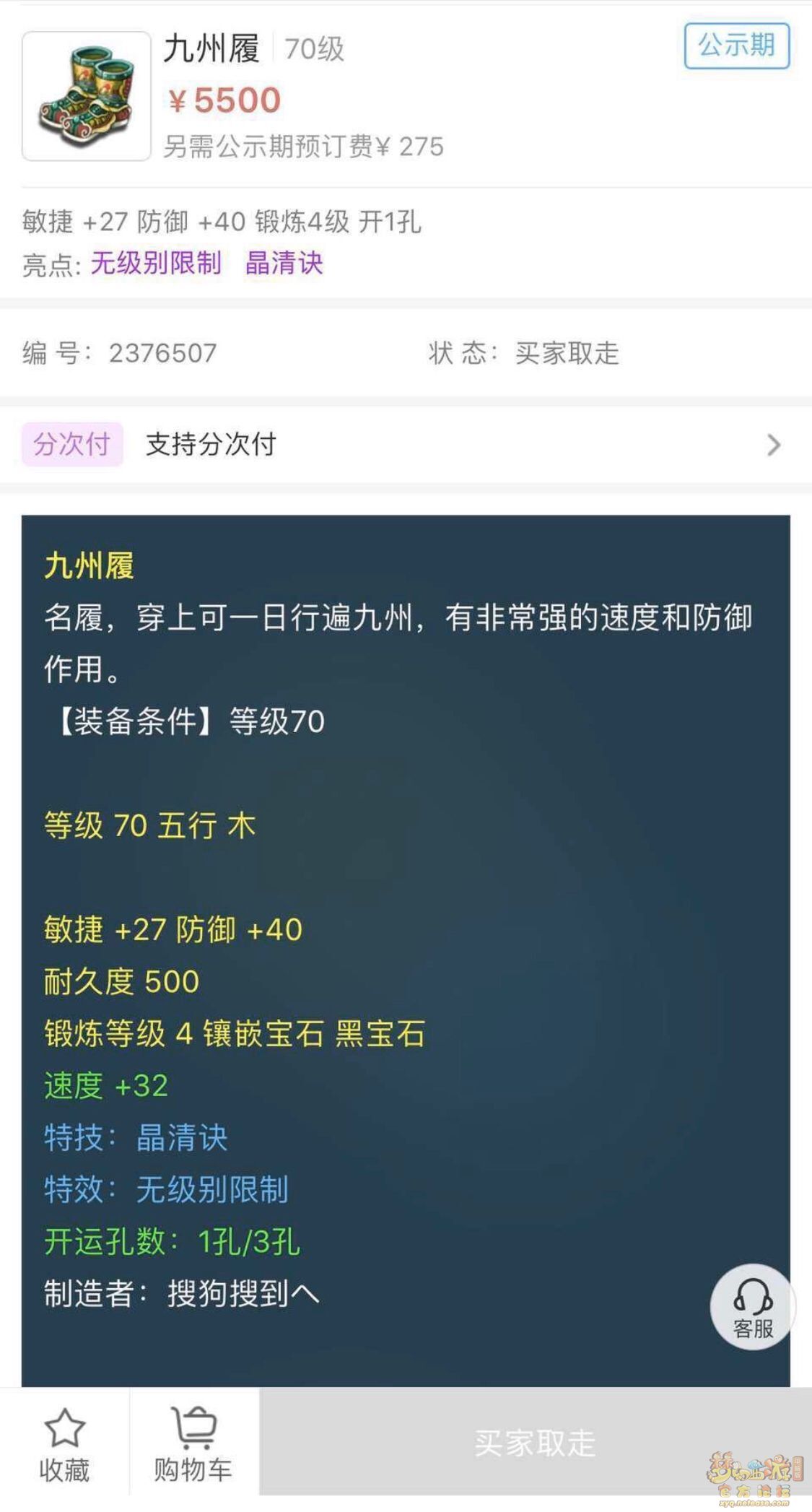Tap the 公示期 badge

point(736,45)
